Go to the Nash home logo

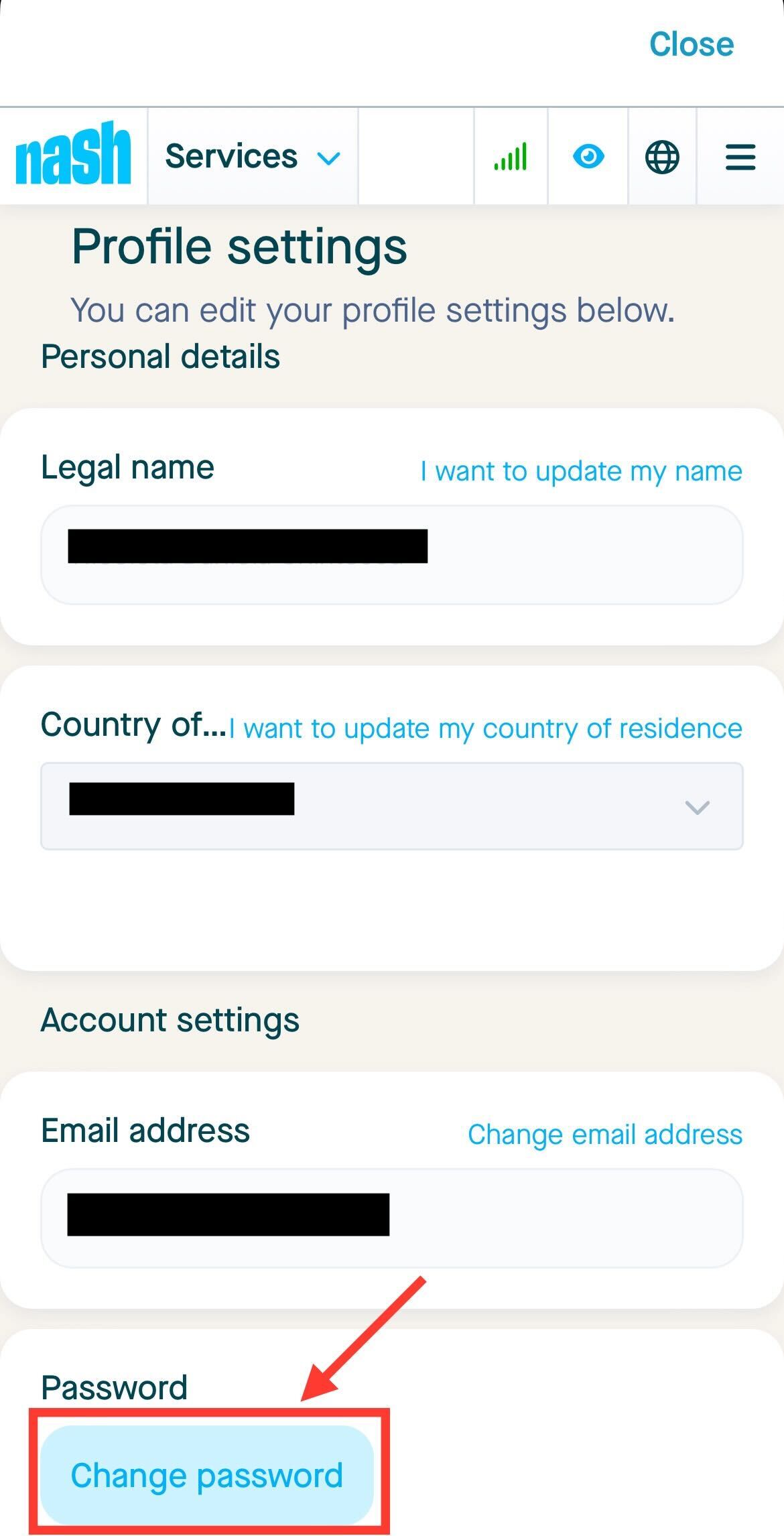pos(73,155)
